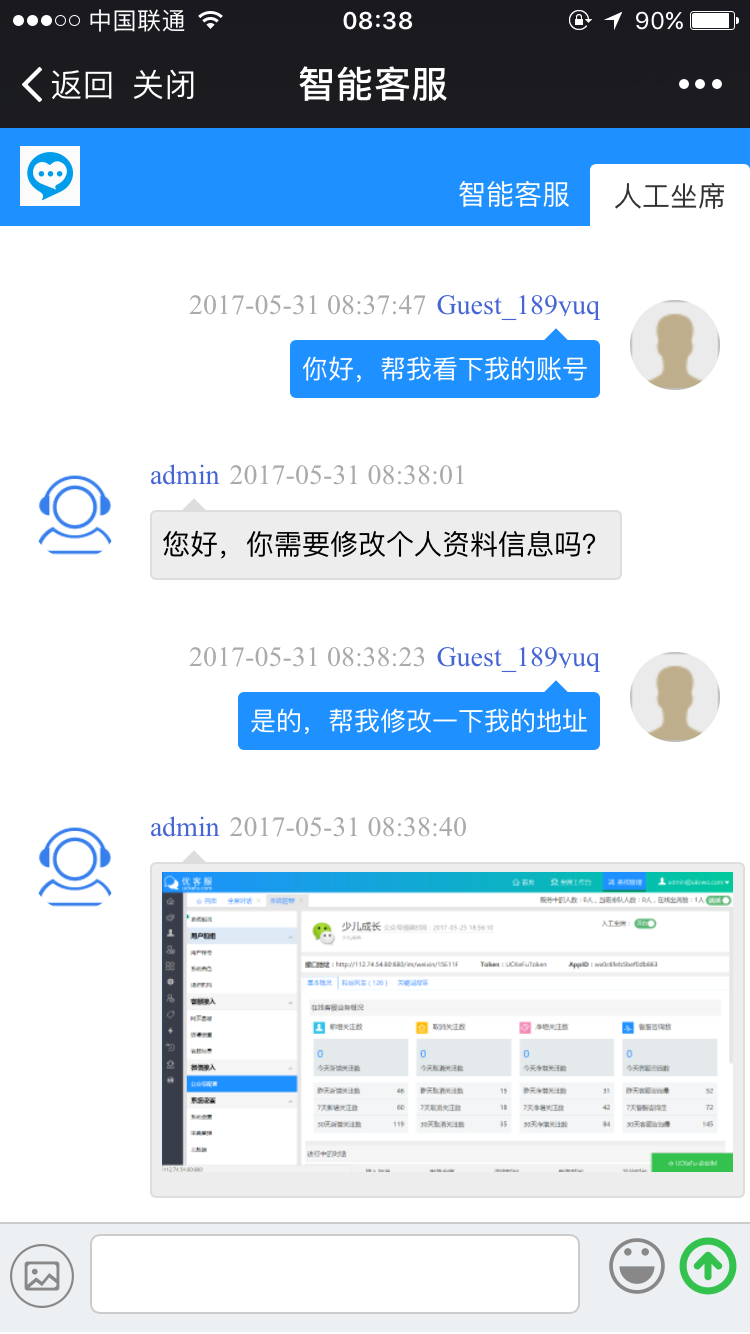The width and height of the screenshot is (750, 1334).
Task: Go back with the 返回 arrow
Action: point(65,85)
